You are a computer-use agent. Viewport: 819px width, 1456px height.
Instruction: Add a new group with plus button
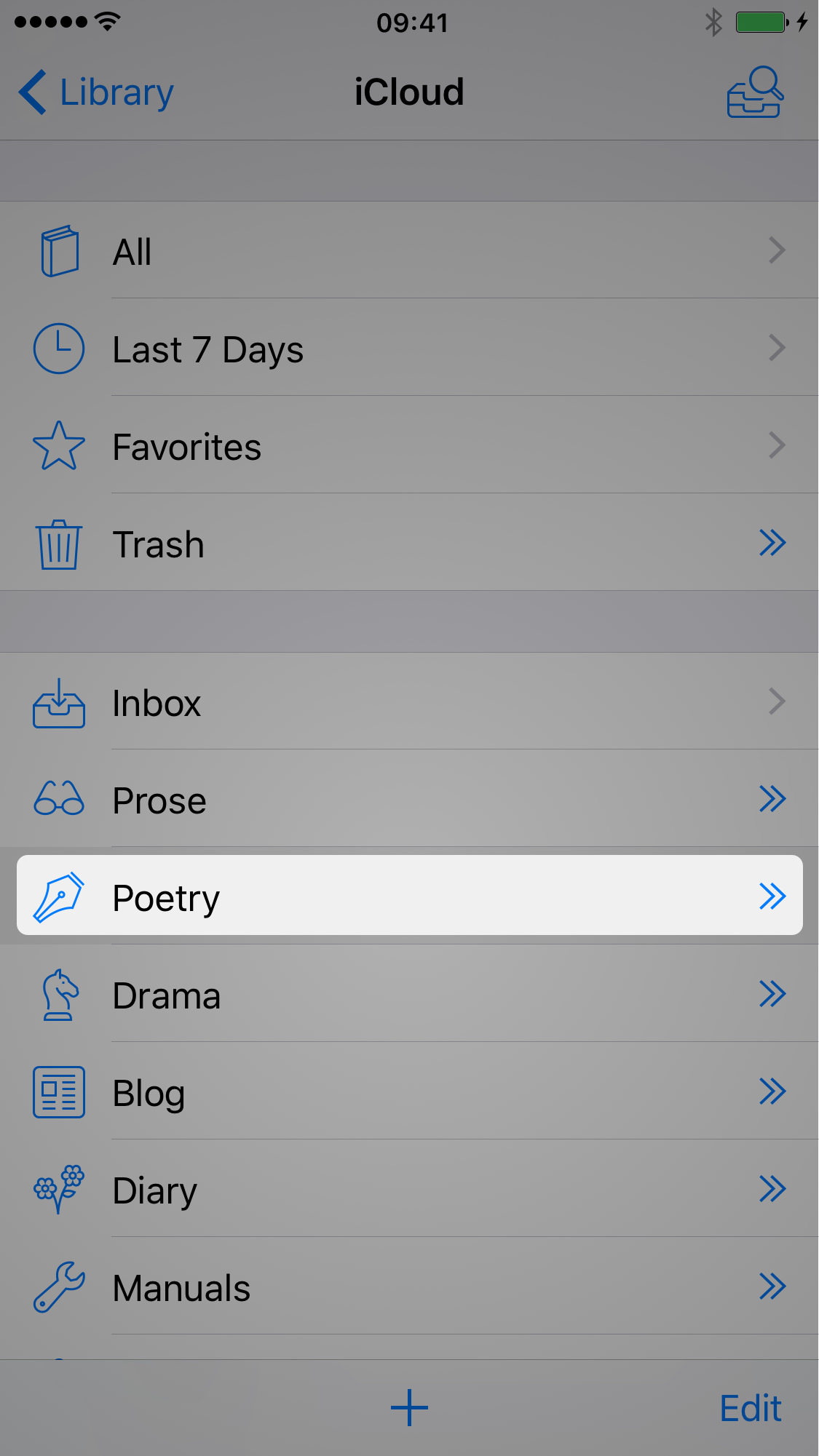(409, 1408)
